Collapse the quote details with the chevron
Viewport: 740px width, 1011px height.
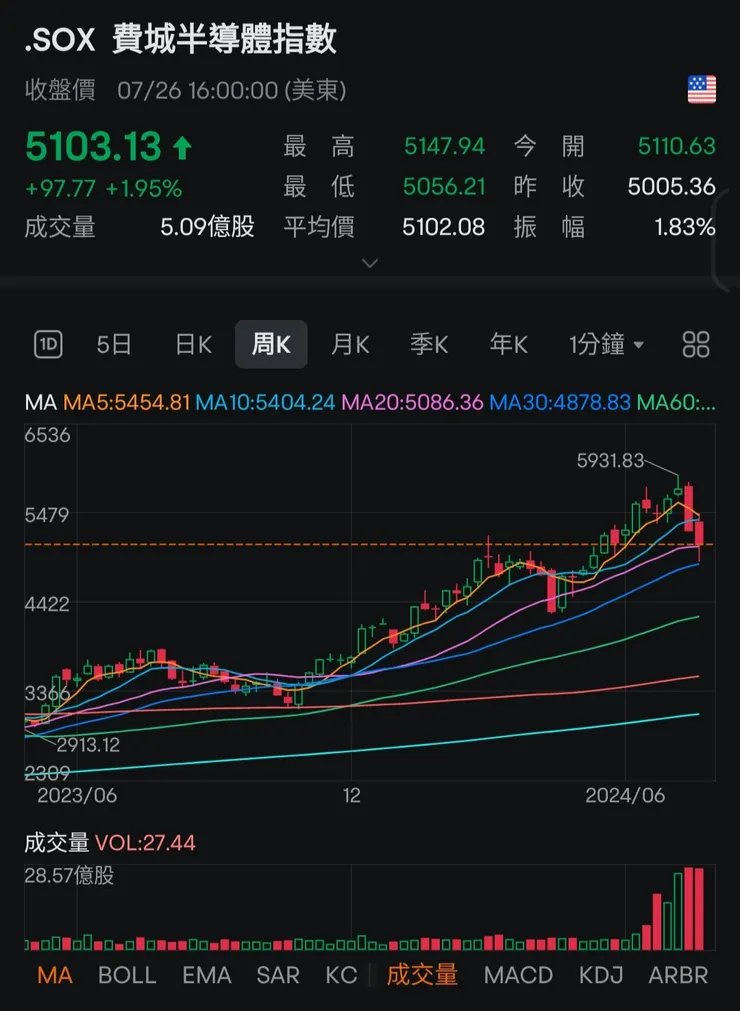coord(369,263)
